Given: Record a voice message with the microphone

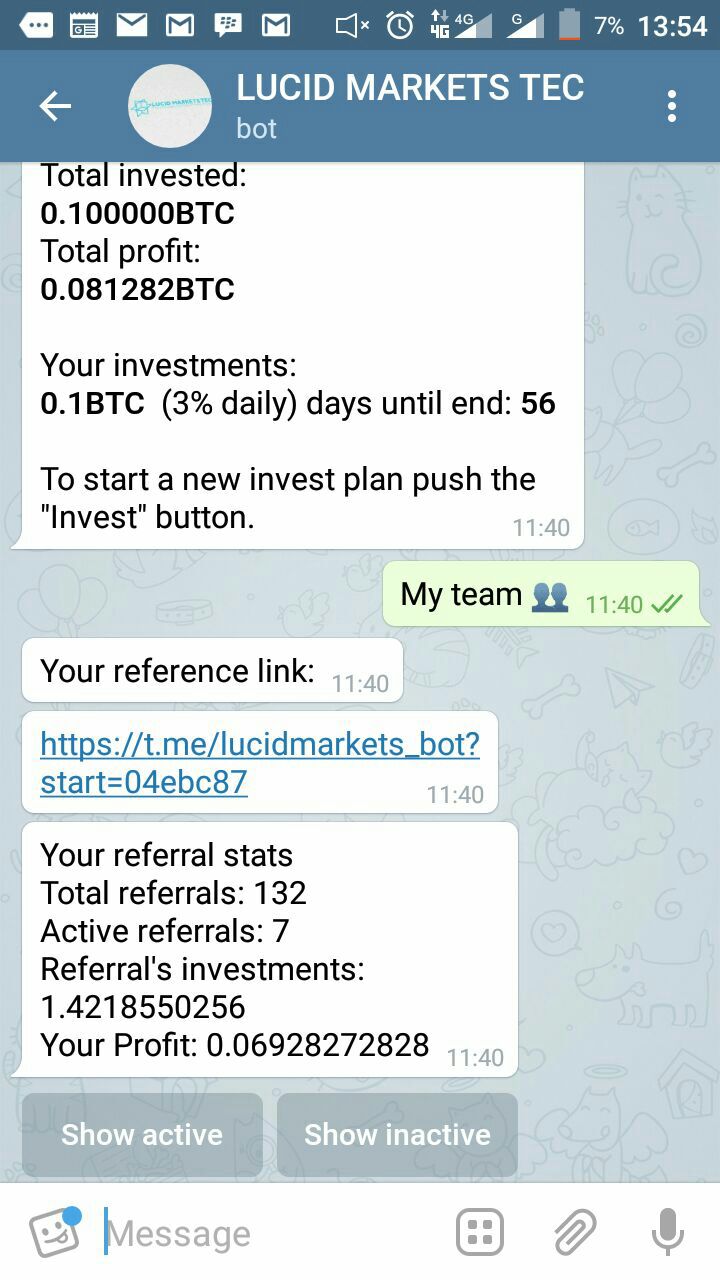Looking at the screenshot, I should coord(667,1233).
